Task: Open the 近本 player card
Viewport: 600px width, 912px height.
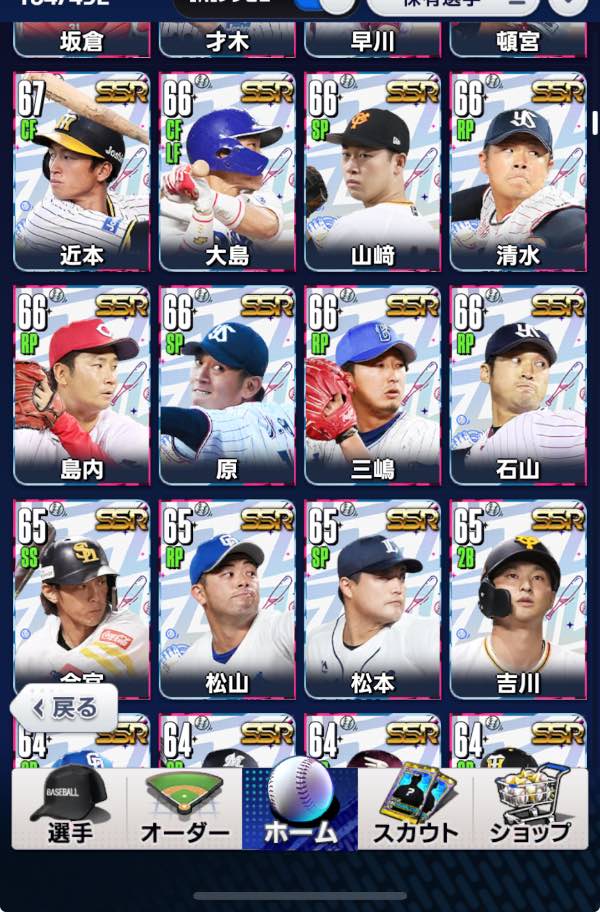Action: click(82, 172)
